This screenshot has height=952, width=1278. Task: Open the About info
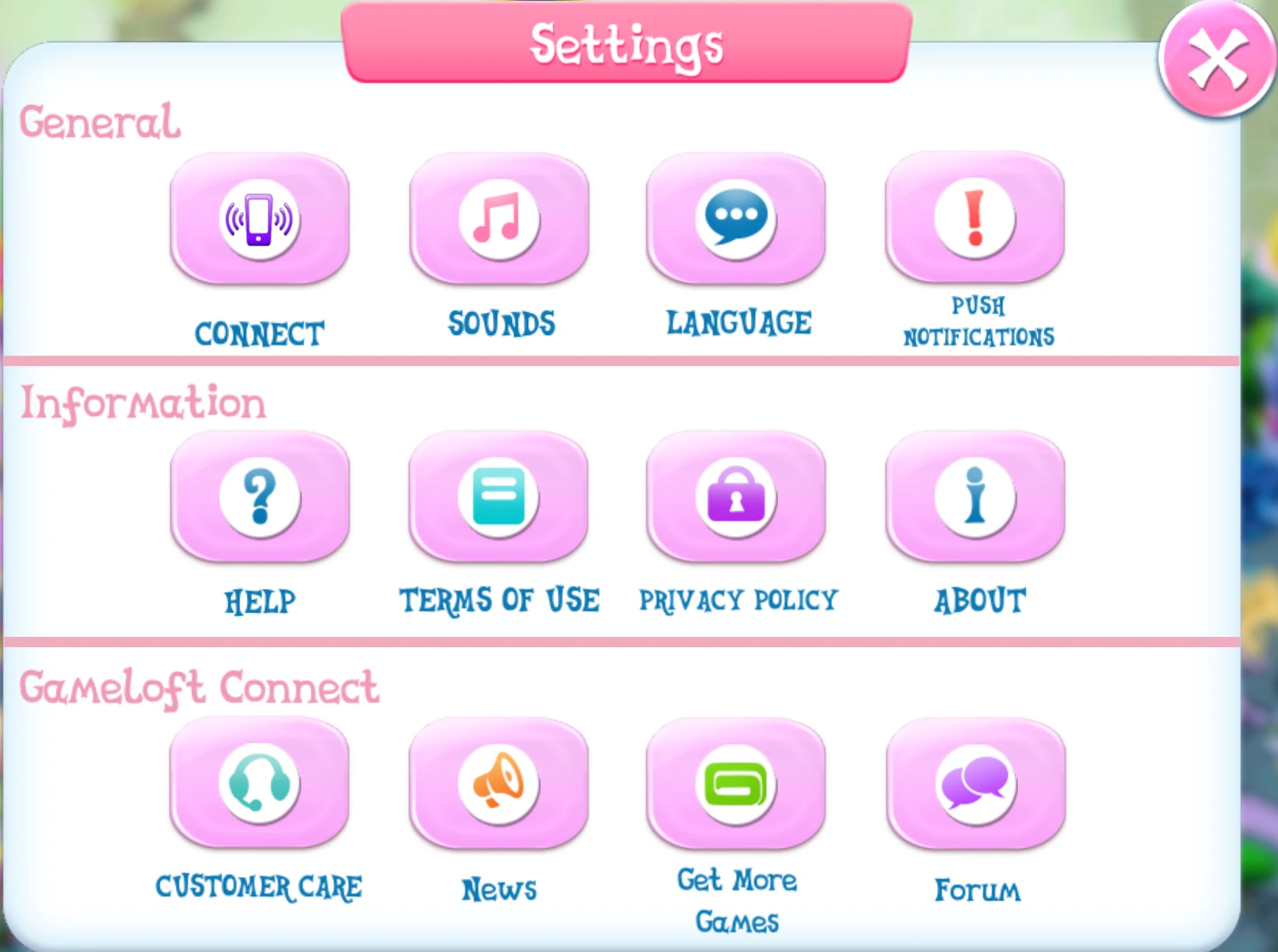(975, 497)
